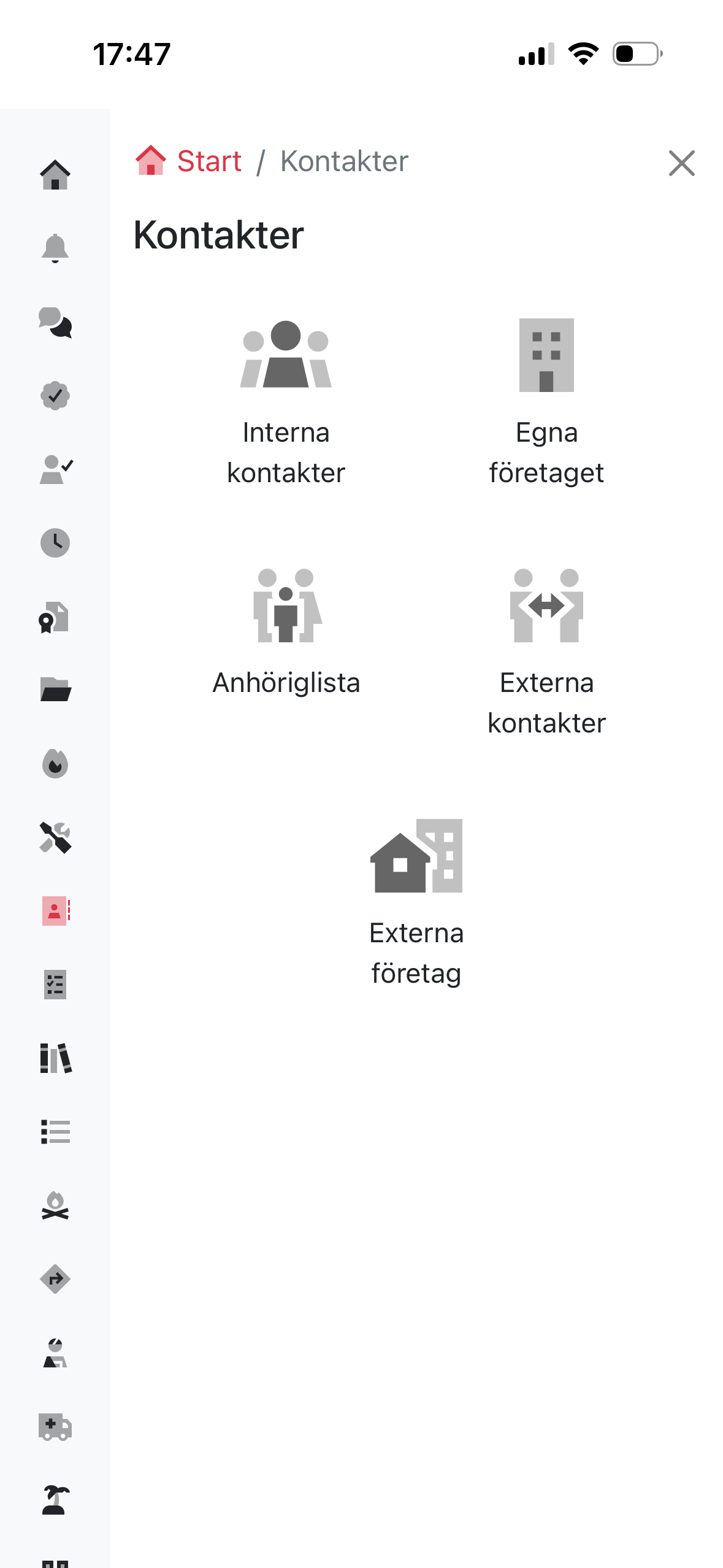Screen dimensions: 723x1568
Task: Open the tools icon in the sidebar
Action: coord(55,837)
